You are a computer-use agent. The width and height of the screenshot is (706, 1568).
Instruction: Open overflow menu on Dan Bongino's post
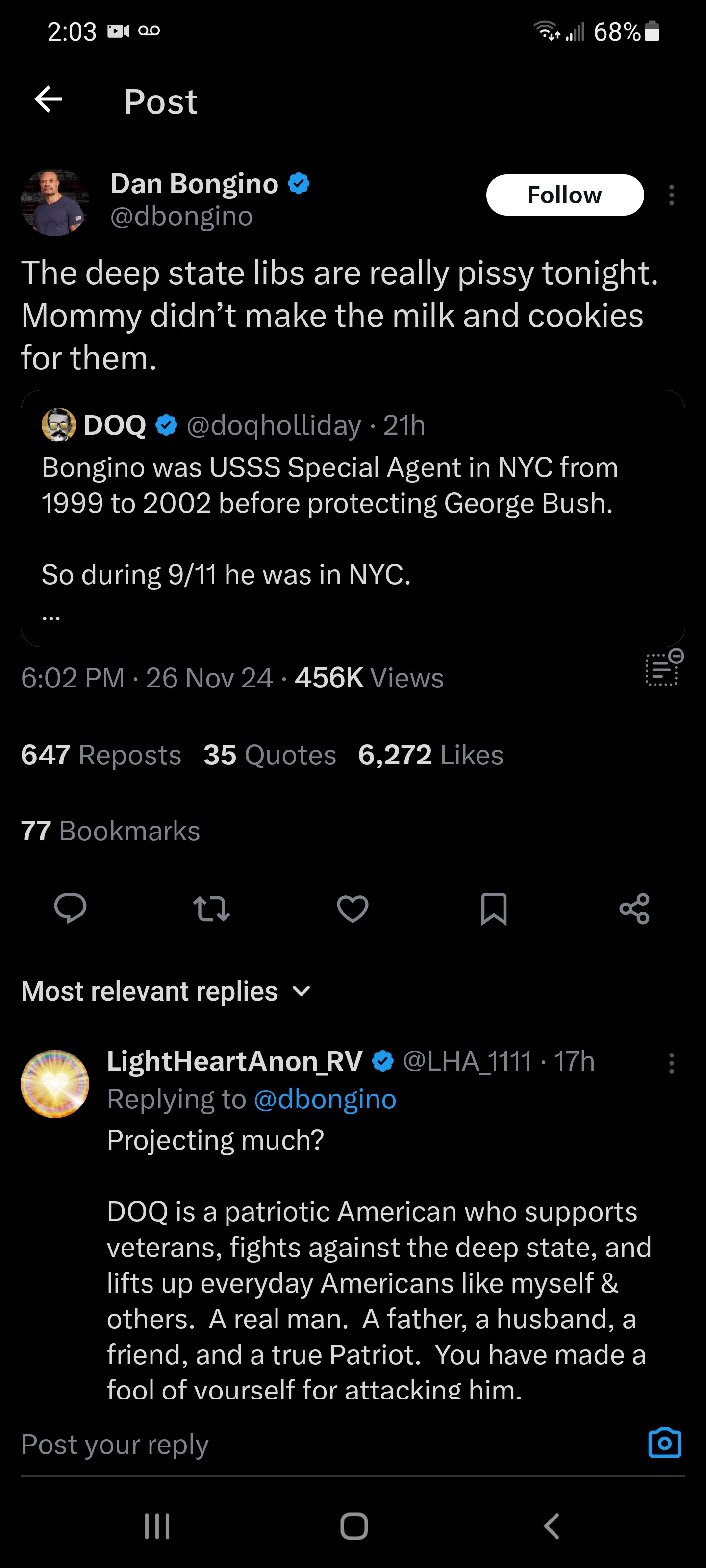coord(671,196)
